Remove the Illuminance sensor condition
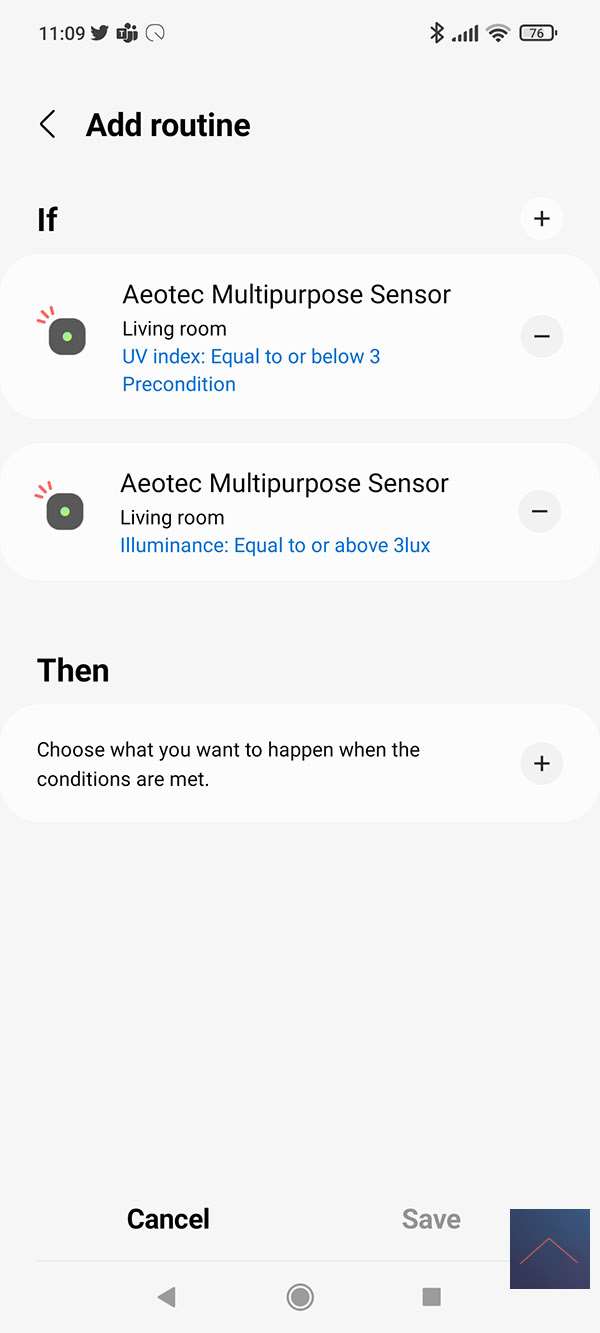The width and height of the screenshot is (600, 1333). coord(539,512)
